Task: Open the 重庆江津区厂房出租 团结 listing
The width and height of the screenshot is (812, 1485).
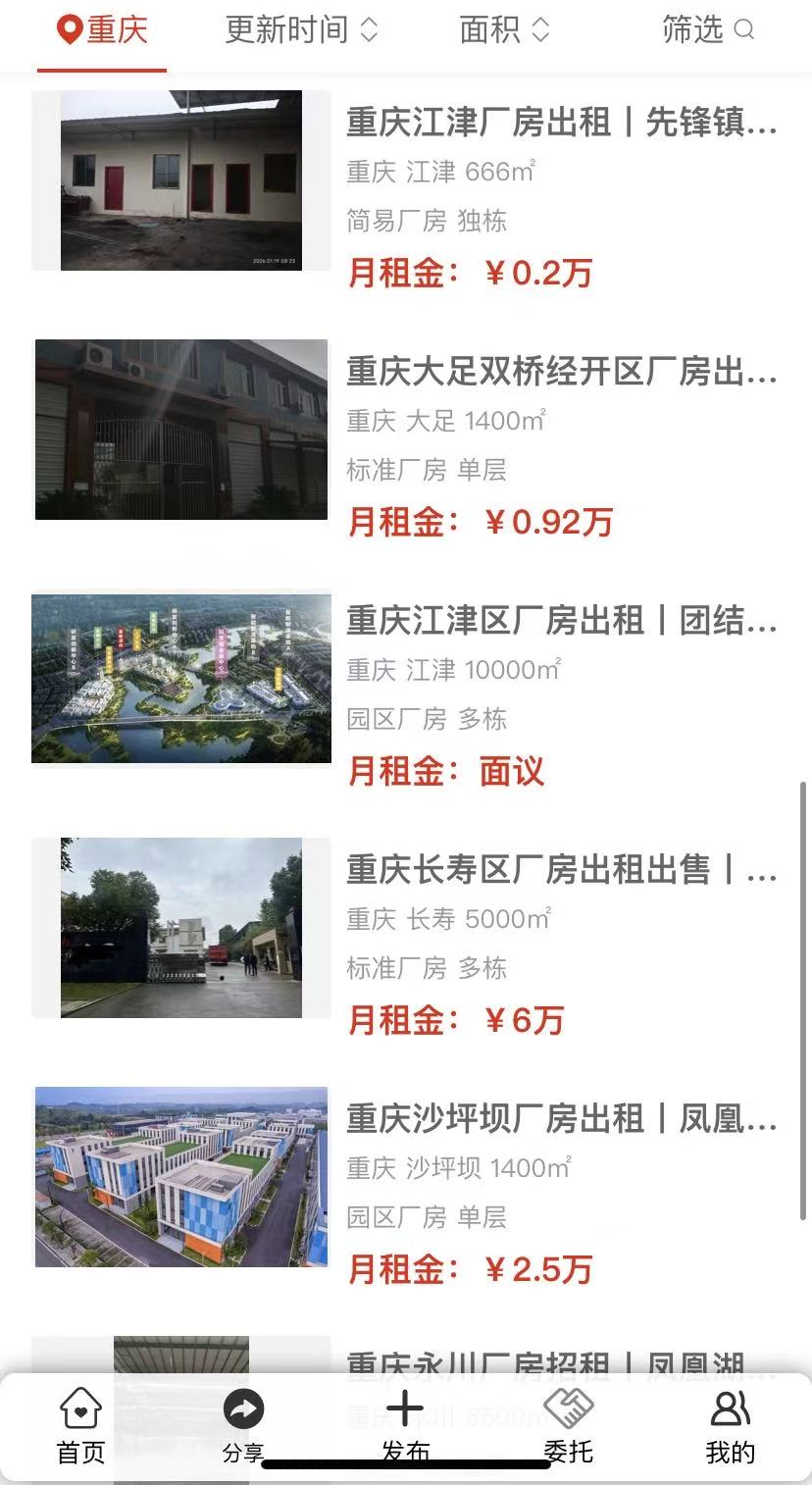Action: point(561,621)
